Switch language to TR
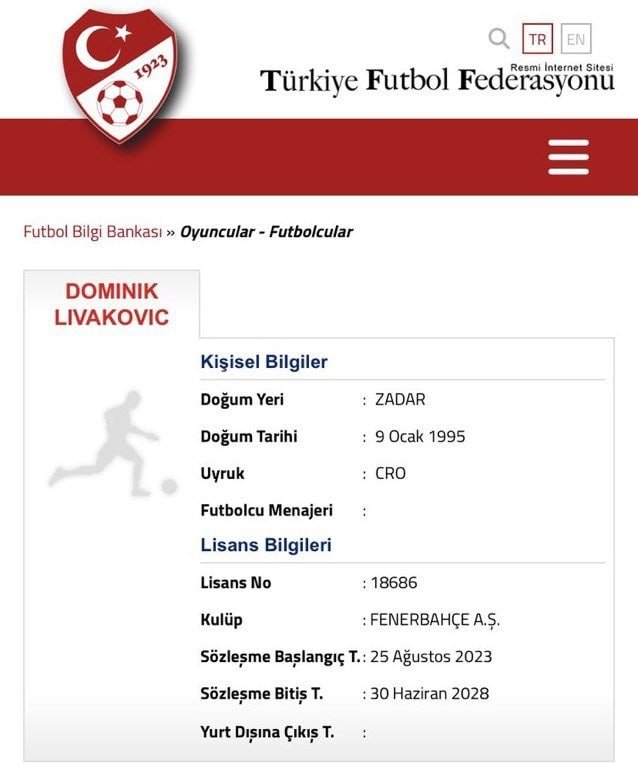Screen dimensions: 638x763 tap(538, 39)
